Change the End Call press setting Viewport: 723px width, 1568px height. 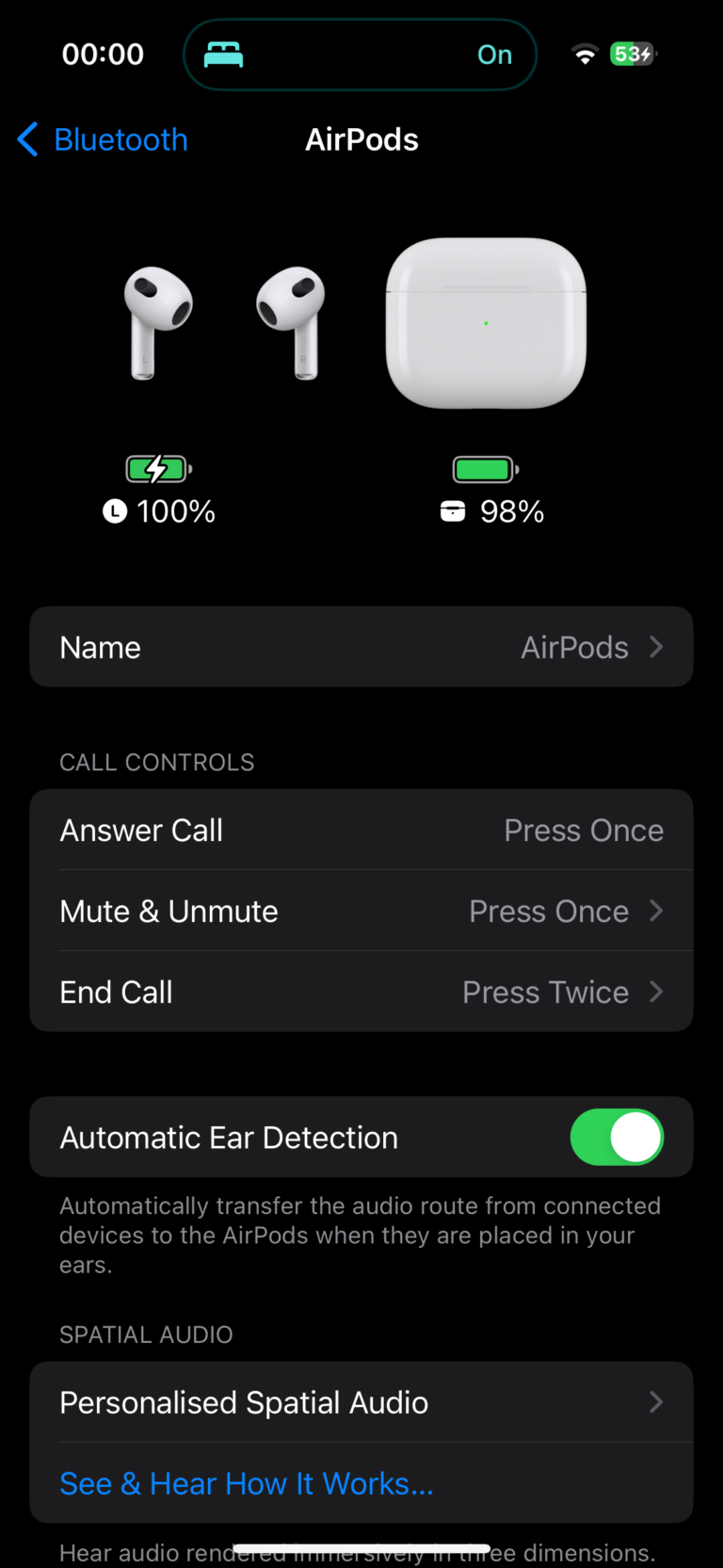click(x=361, y=992)
